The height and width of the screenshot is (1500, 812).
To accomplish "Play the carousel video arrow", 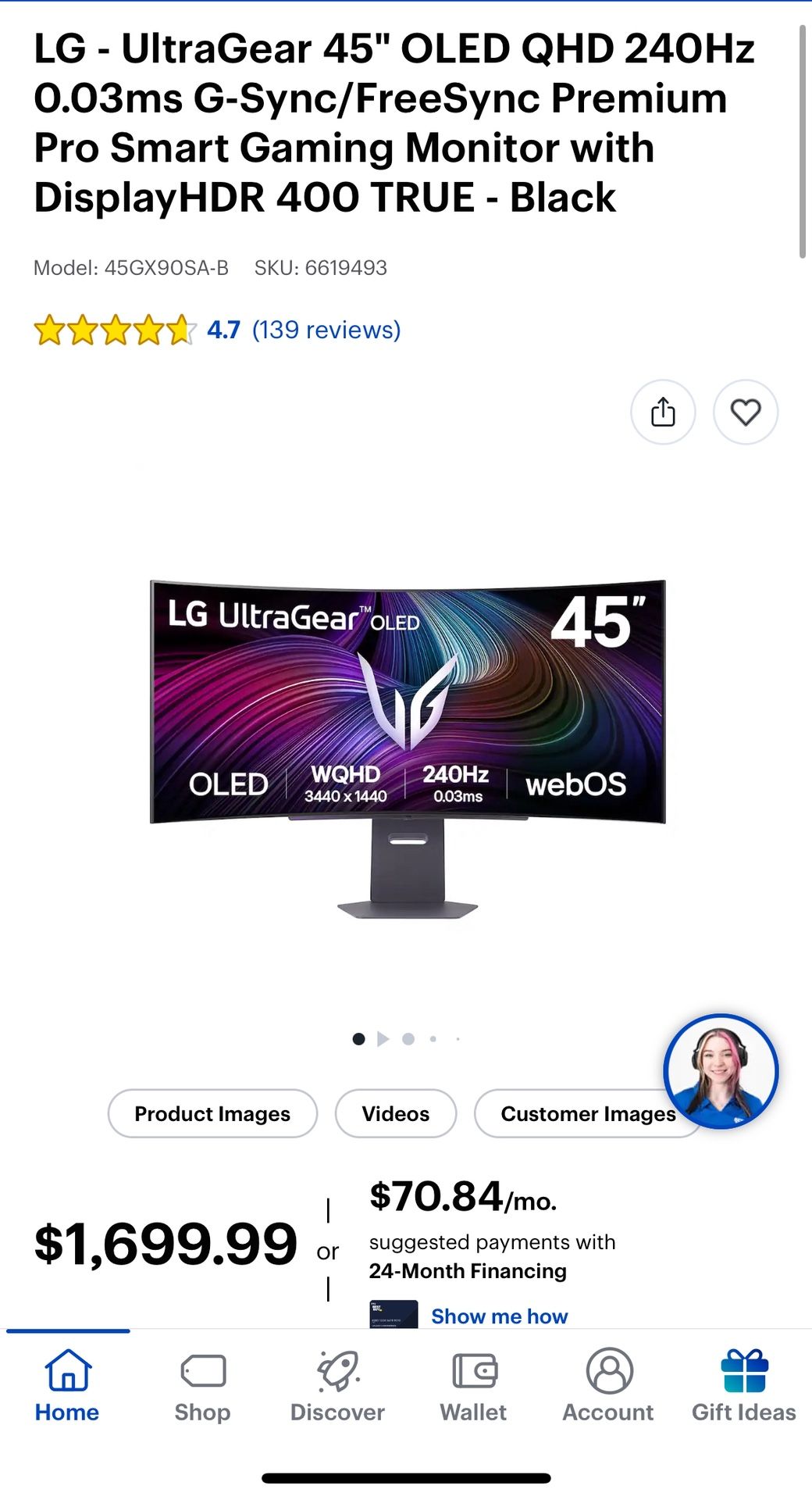I will click(383, 1038).
